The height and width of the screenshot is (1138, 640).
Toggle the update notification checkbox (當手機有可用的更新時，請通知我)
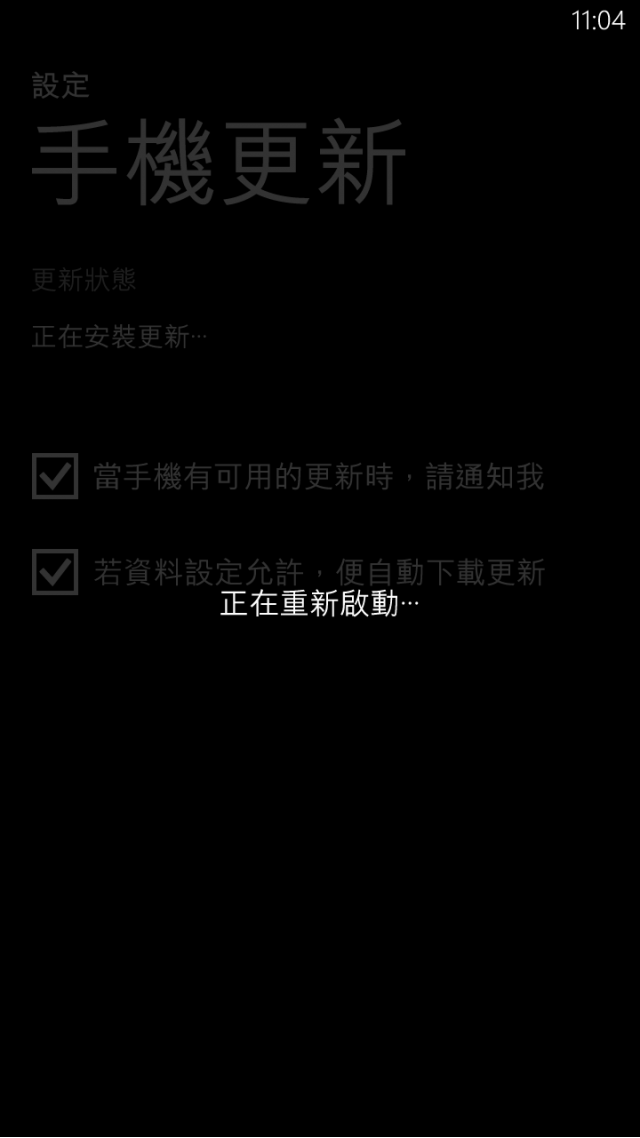55,476
